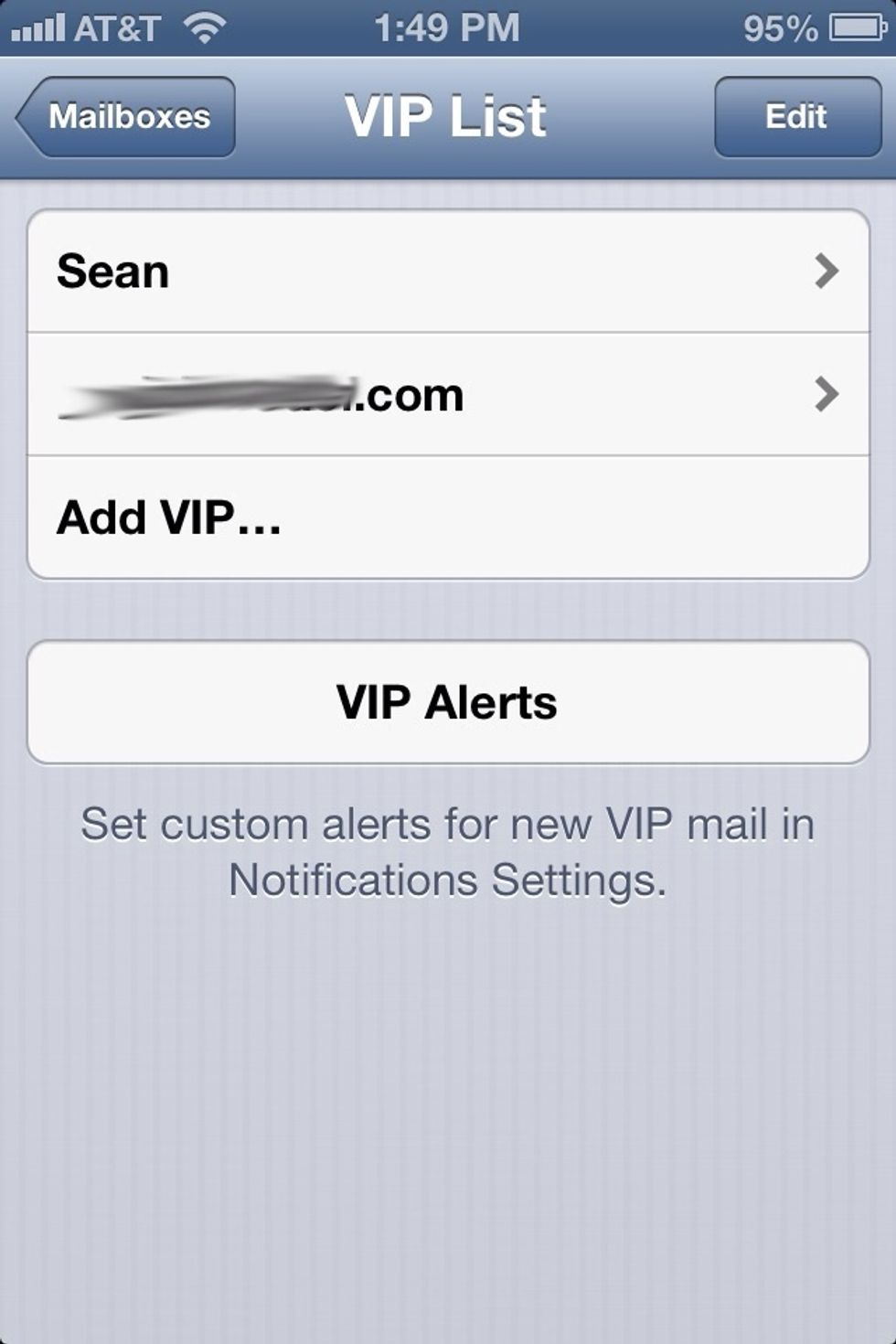Go back to Mailboxes

click(x=126, y=117)
